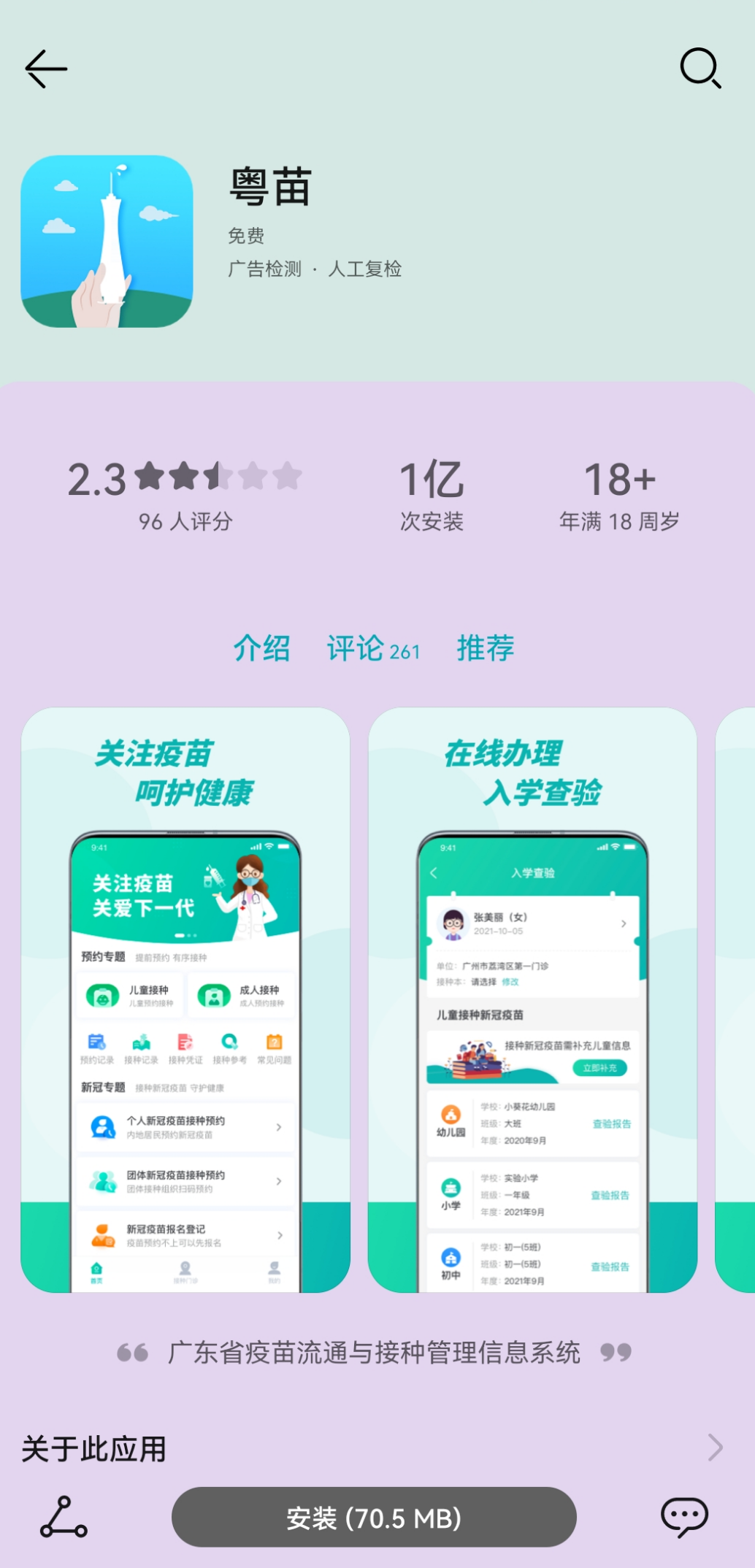The height and width of the screenshot is (1568, 755).
Task: Share this app via the share icon
Action: (64, 1518)
